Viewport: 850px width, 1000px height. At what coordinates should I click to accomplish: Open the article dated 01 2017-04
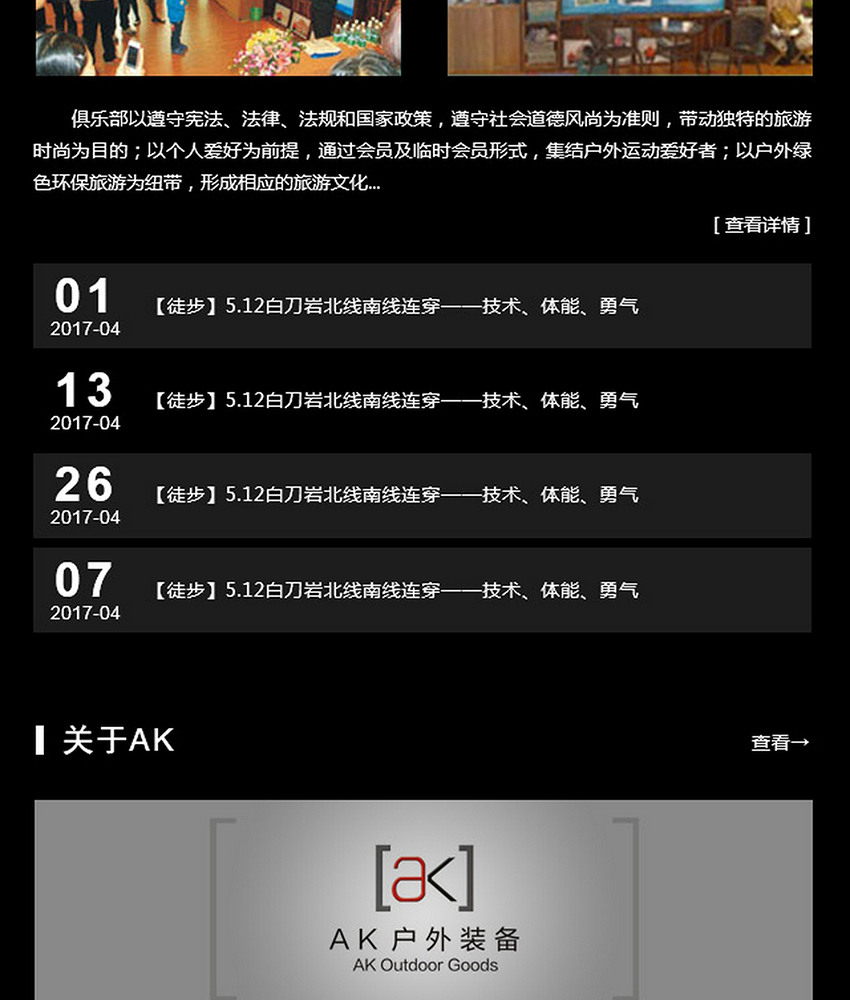[x=396, y=306]
